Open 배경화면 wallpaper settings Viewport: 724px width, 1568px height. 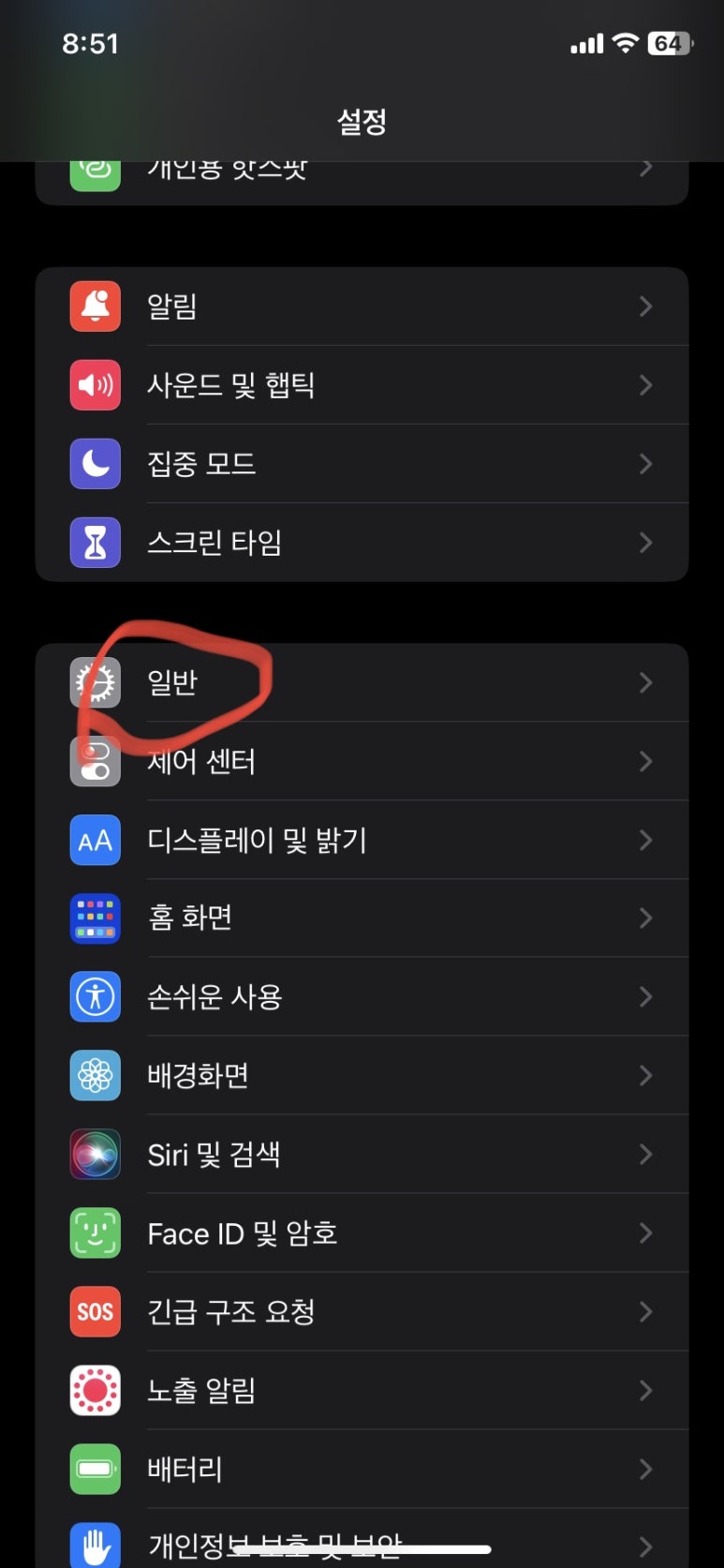point(362,1075)
